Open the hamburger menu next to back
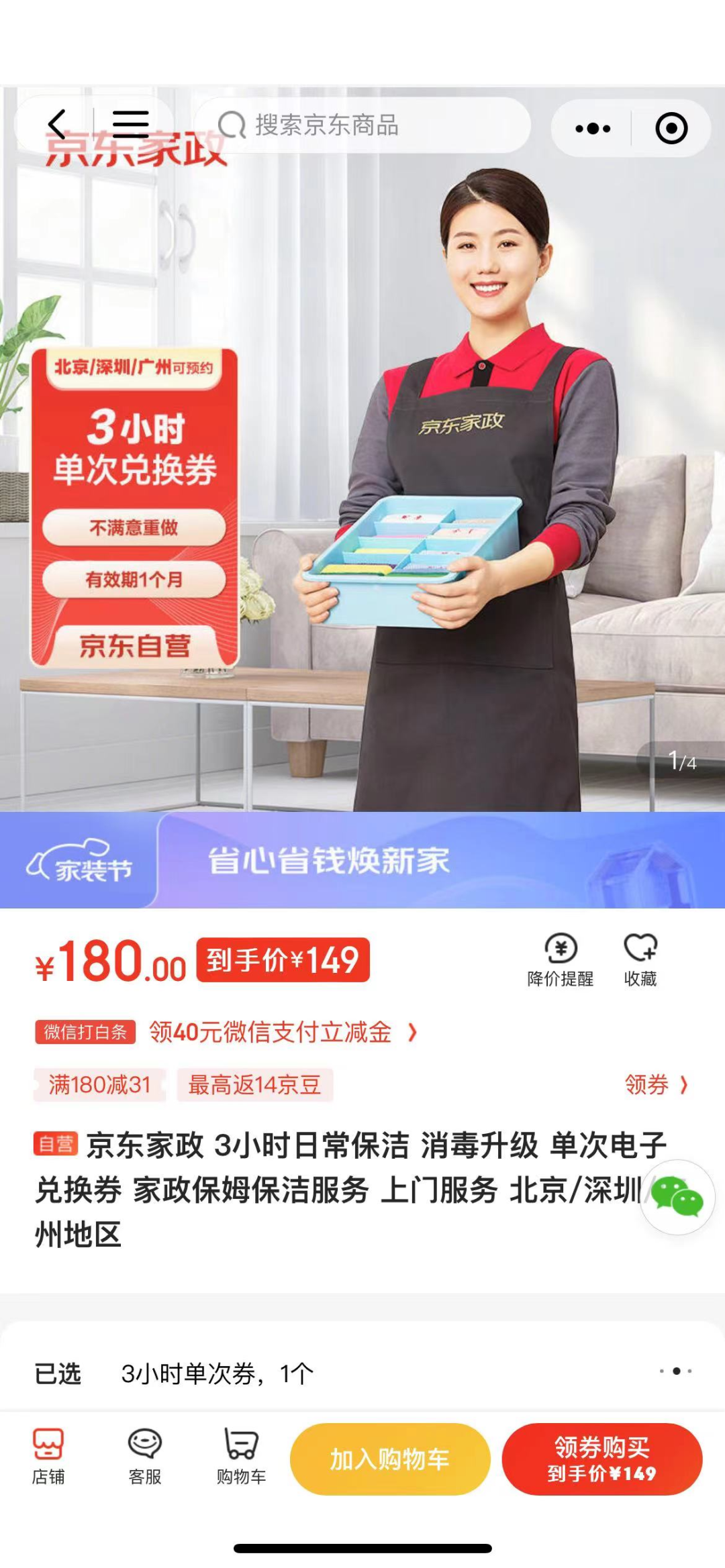This screenshot has width=725, height=1568. coord(130,125)
